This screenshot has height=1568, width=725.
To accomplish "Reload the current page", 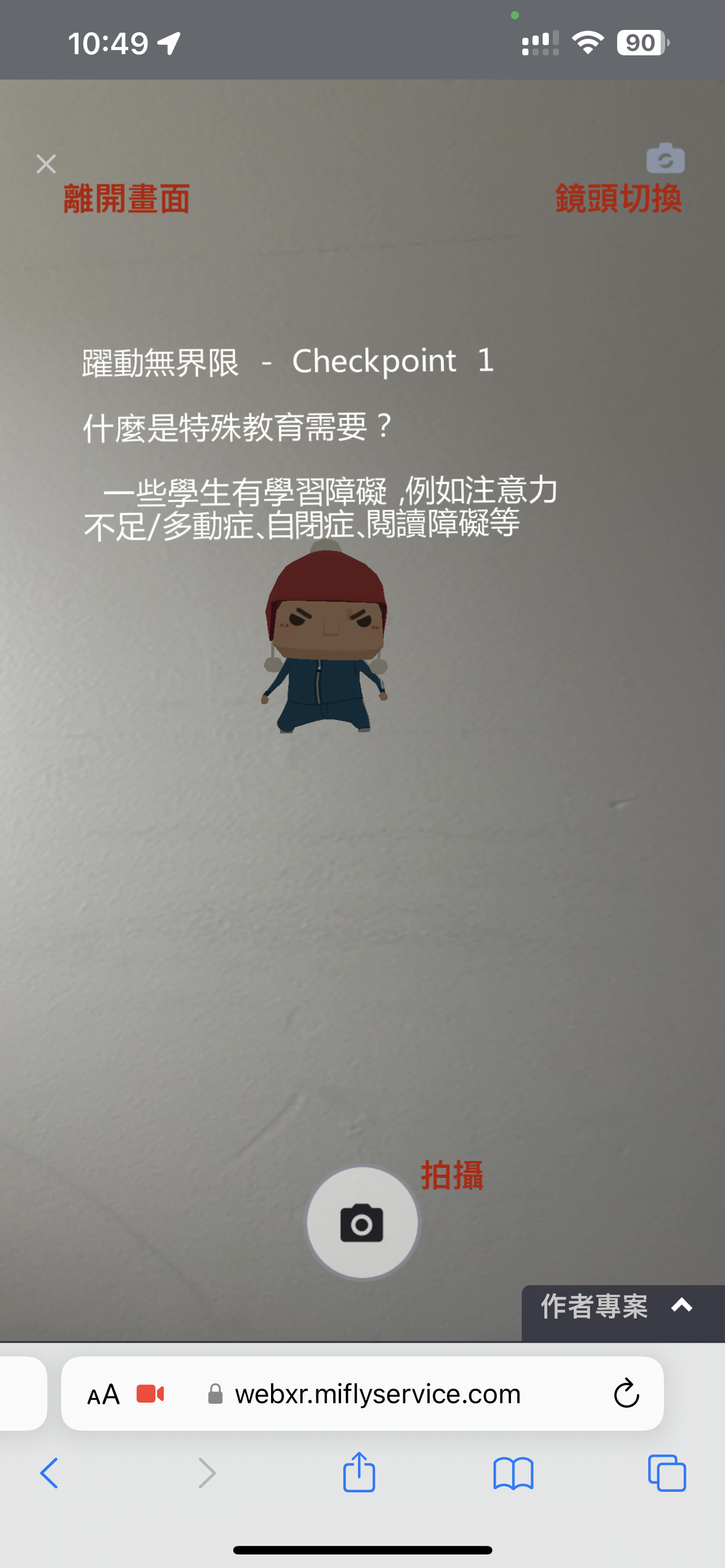I will click(x=626, y=1394).
